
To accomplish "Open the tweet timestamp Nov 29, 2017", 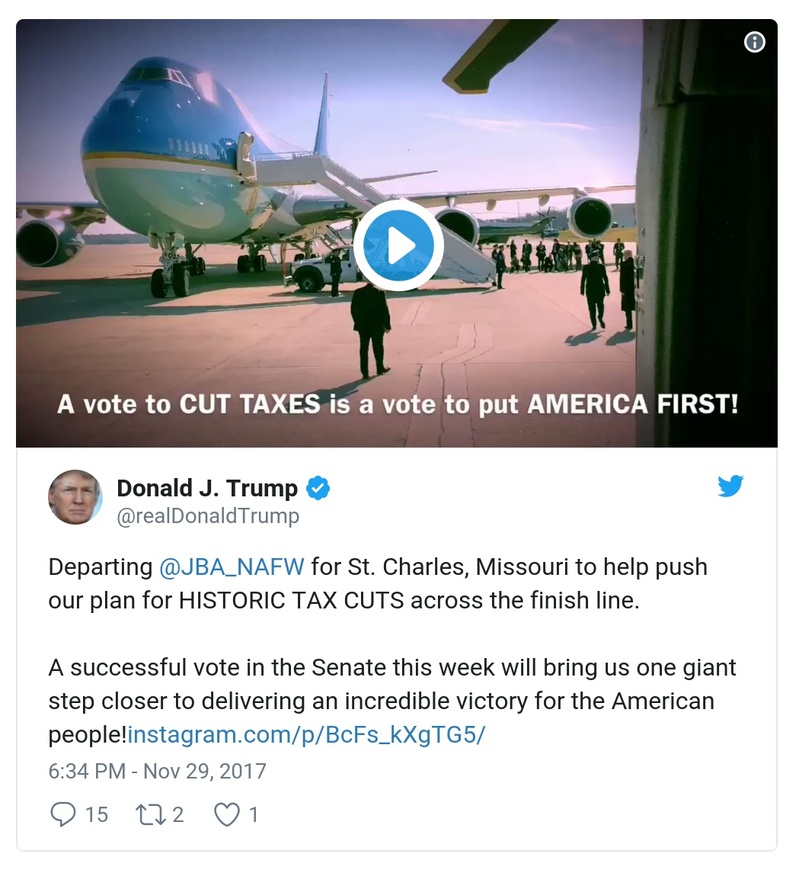I will pos(157,772).
